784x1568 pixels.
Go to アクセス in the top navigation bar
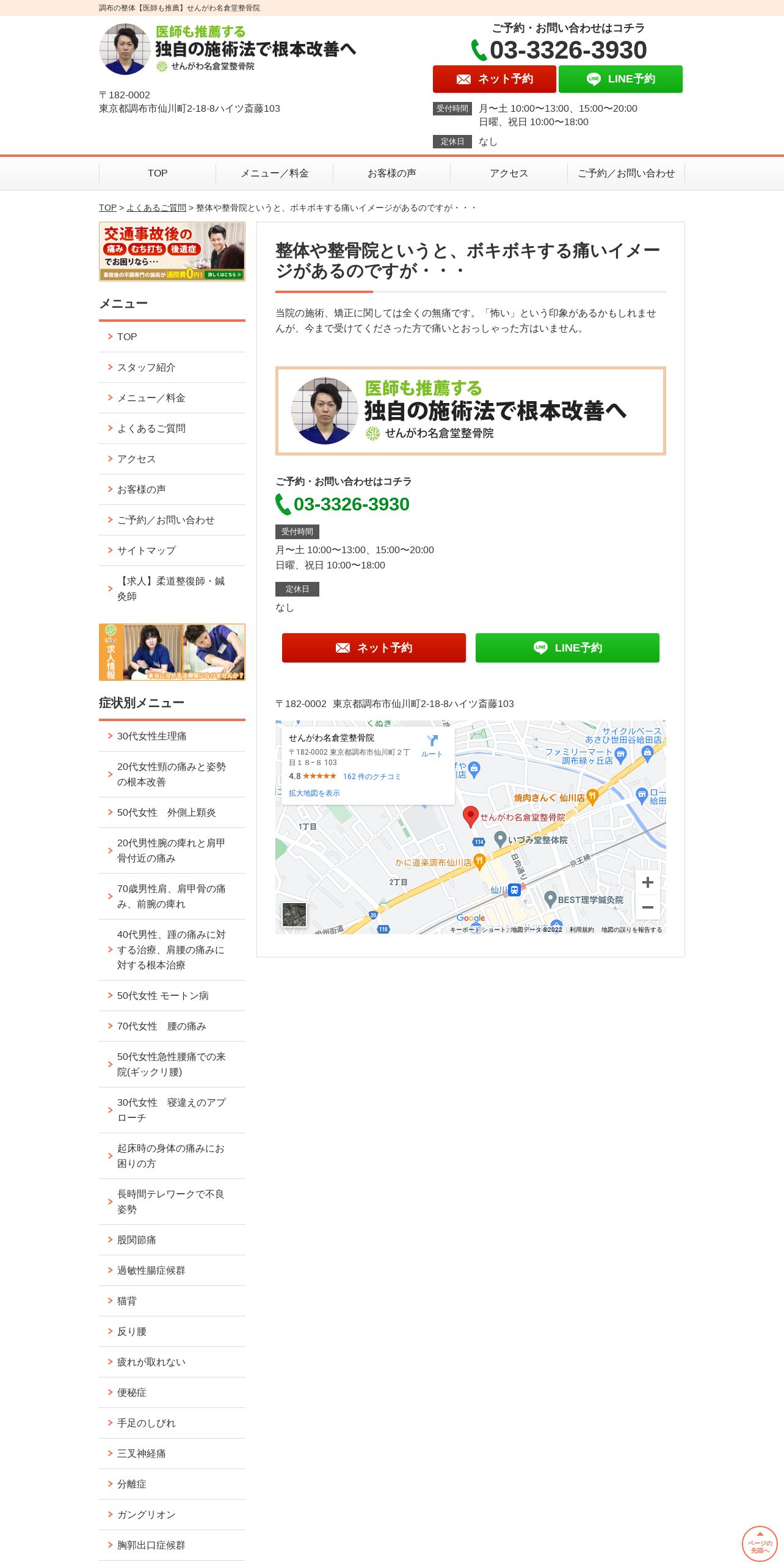[x=509, y=173]
